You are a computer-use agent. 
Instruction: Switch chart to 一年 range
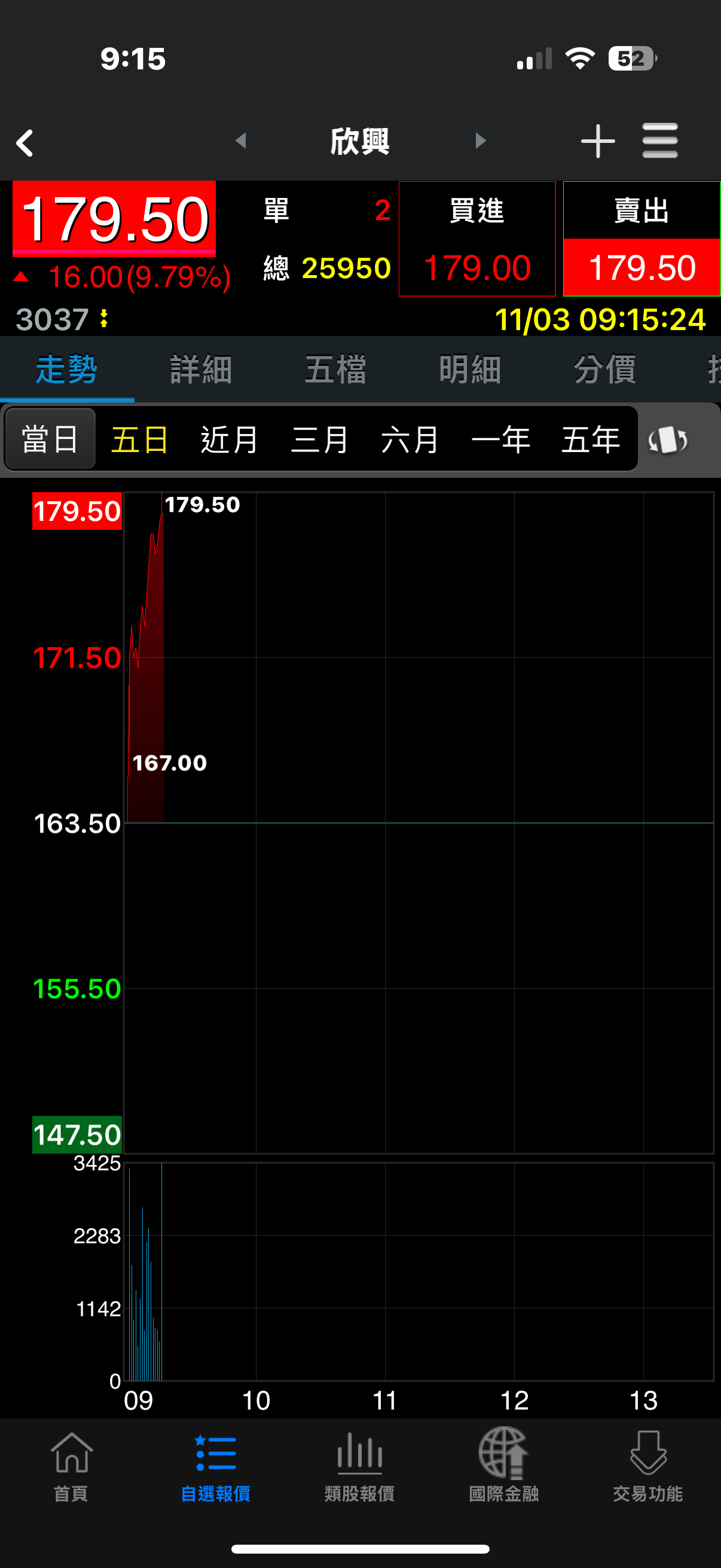click(500, 439)
